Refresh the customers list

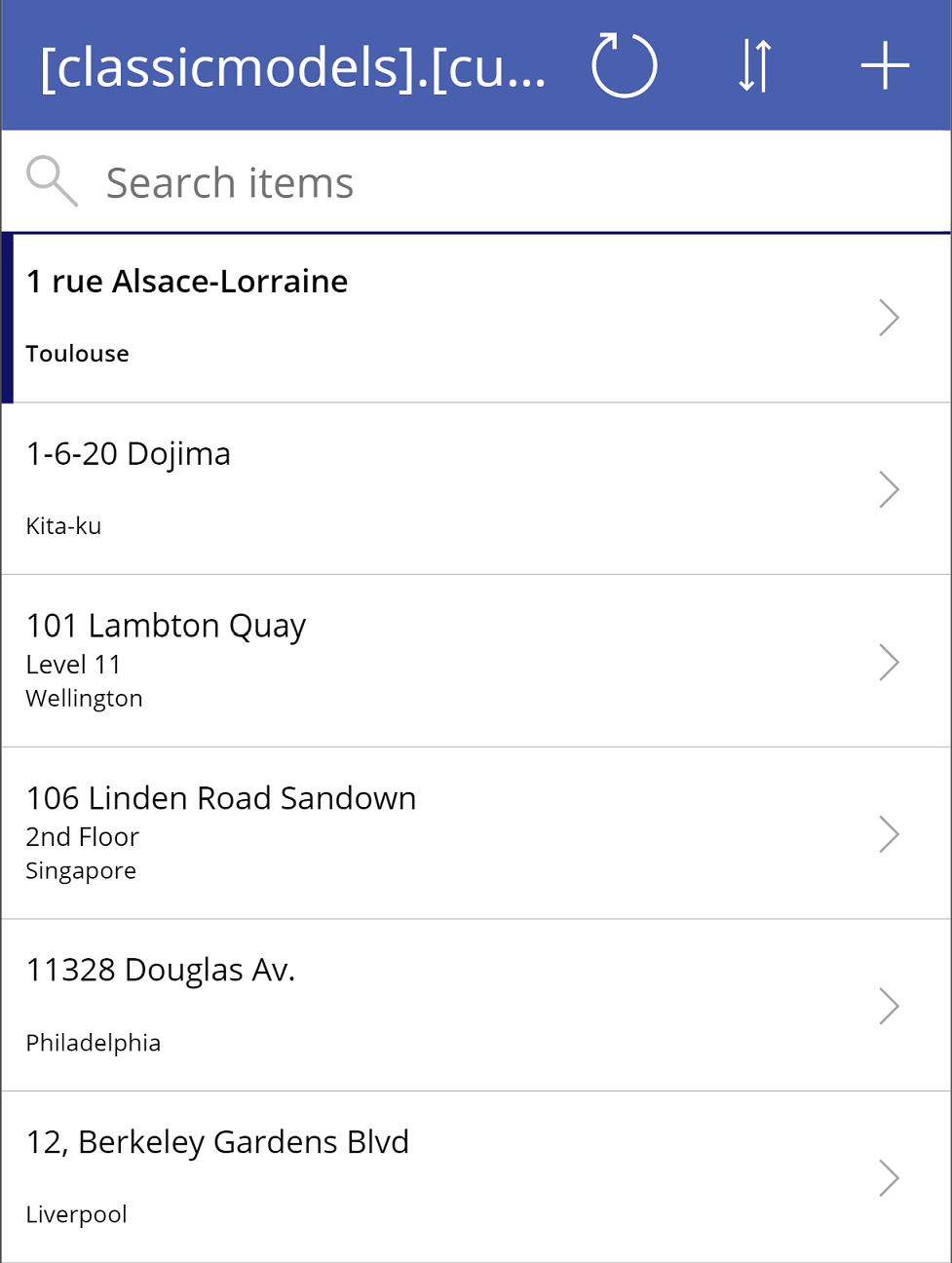click(624, 66)
